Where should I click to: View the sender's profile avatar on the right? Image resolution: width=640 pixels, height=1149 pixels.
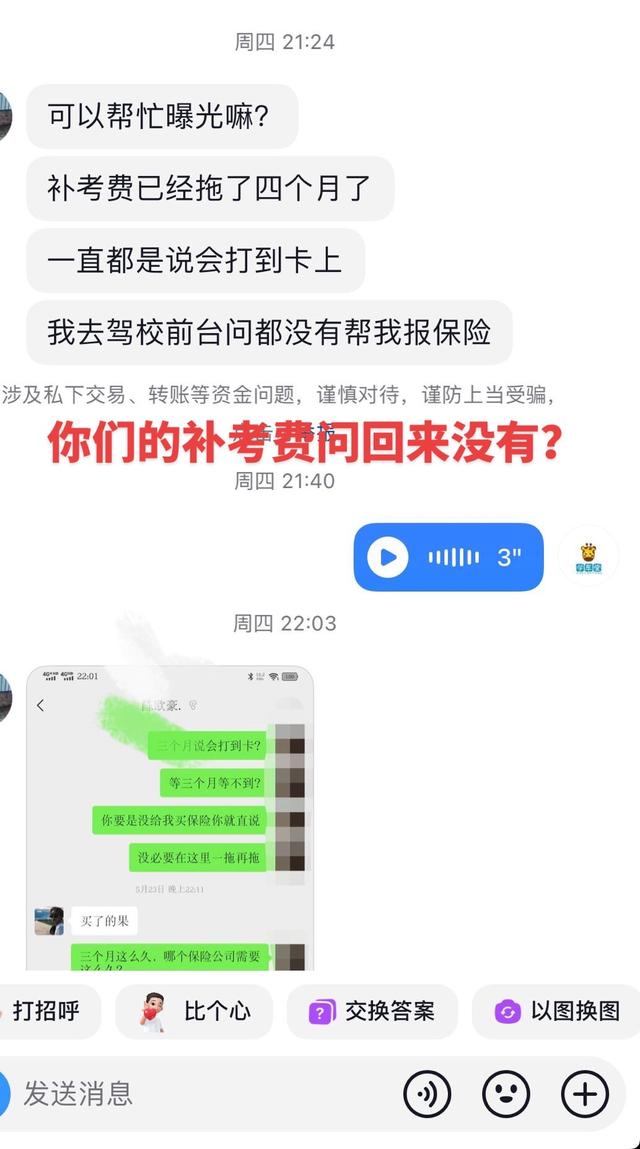[x=588, y=556]
